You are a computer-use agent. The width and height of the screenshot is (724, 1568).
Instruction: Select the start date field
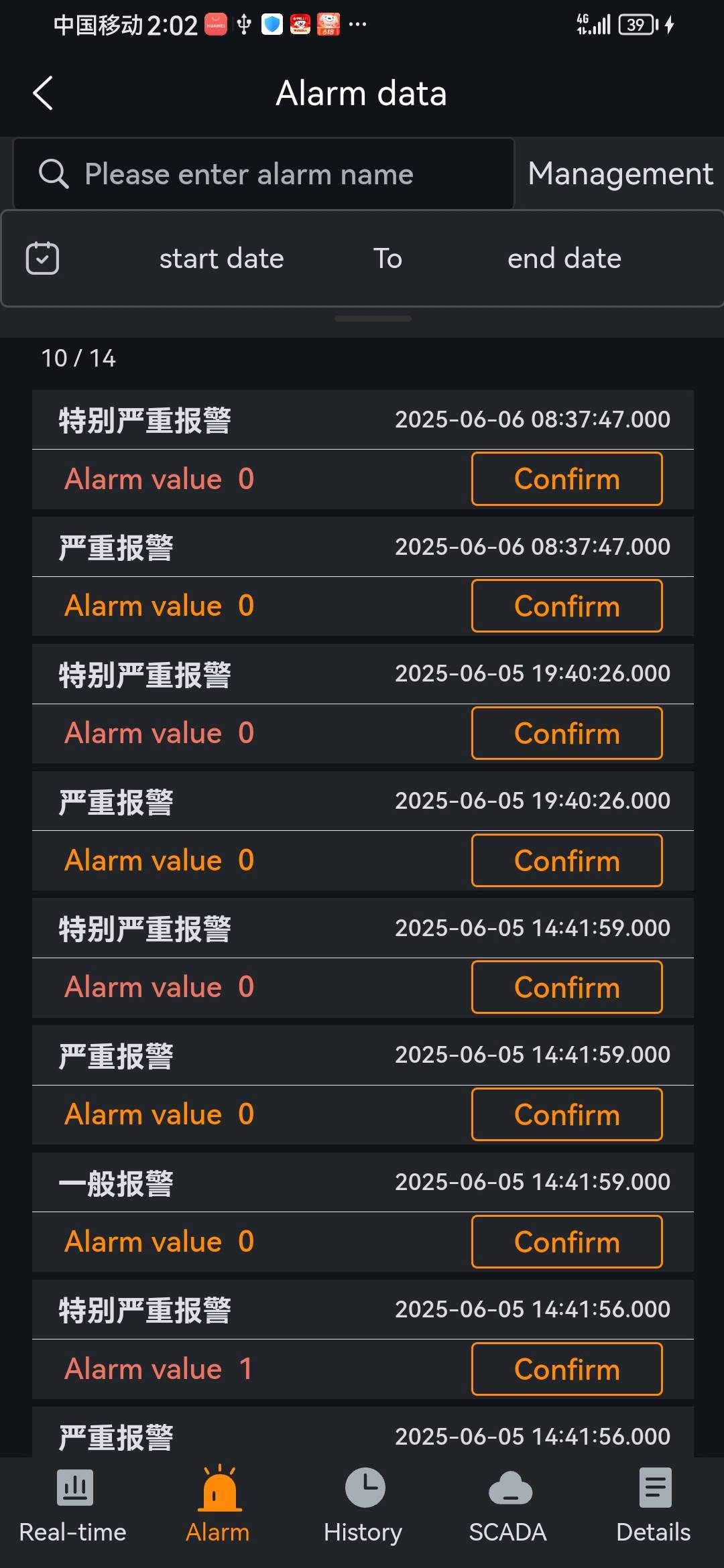click(222, 259)
